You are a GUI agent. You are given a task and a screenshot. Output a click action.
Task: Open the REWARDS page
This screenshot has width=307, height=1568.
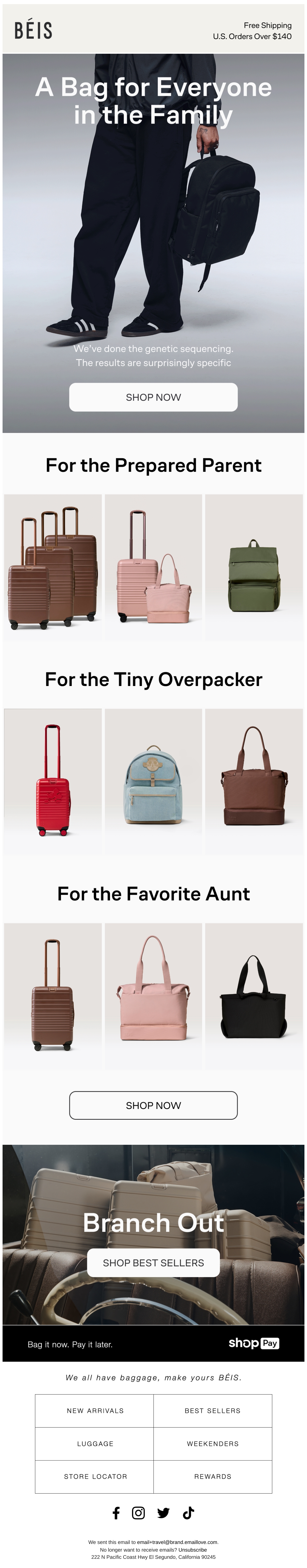point(213,1476)
